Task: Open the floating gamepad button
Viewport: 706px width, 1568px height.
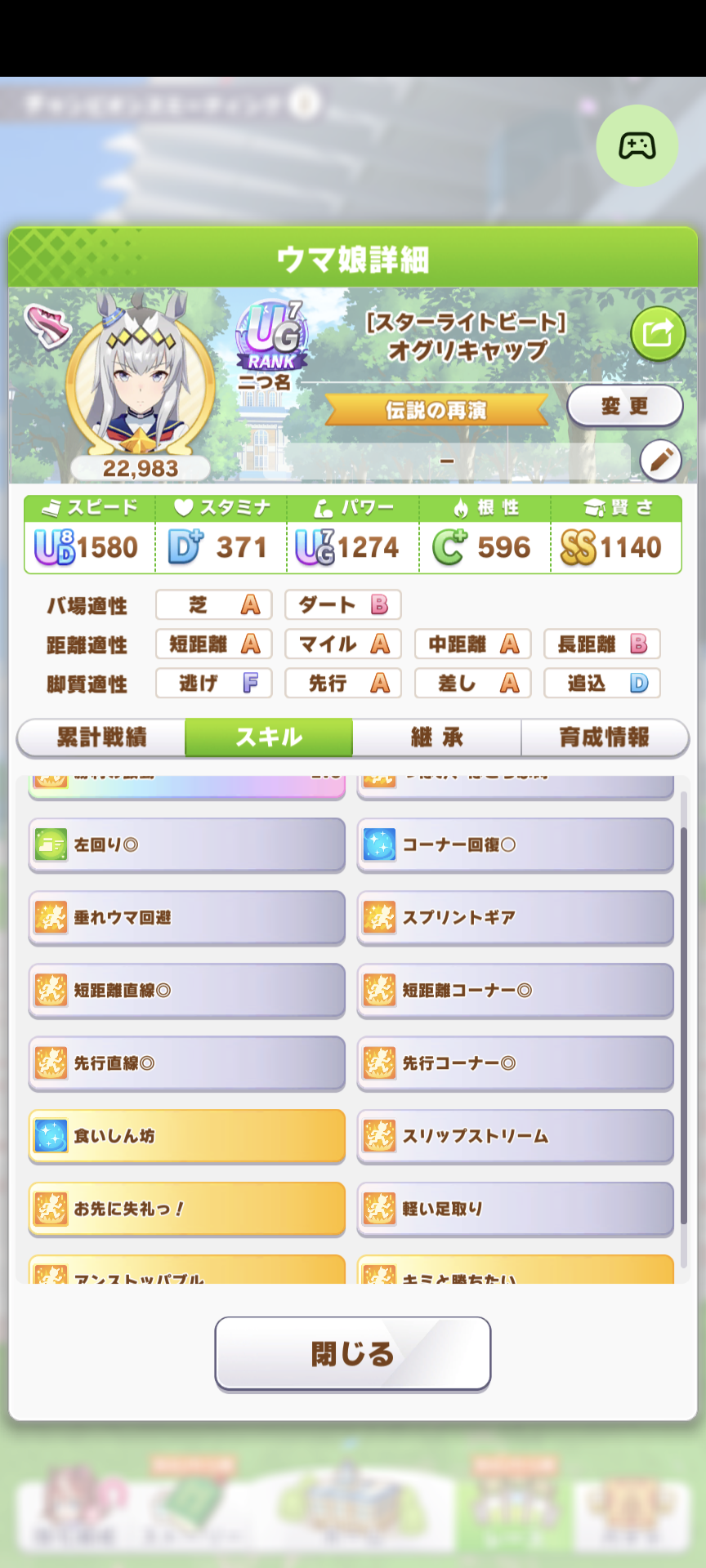Action: pyautogui.click(x=637, y=146)
